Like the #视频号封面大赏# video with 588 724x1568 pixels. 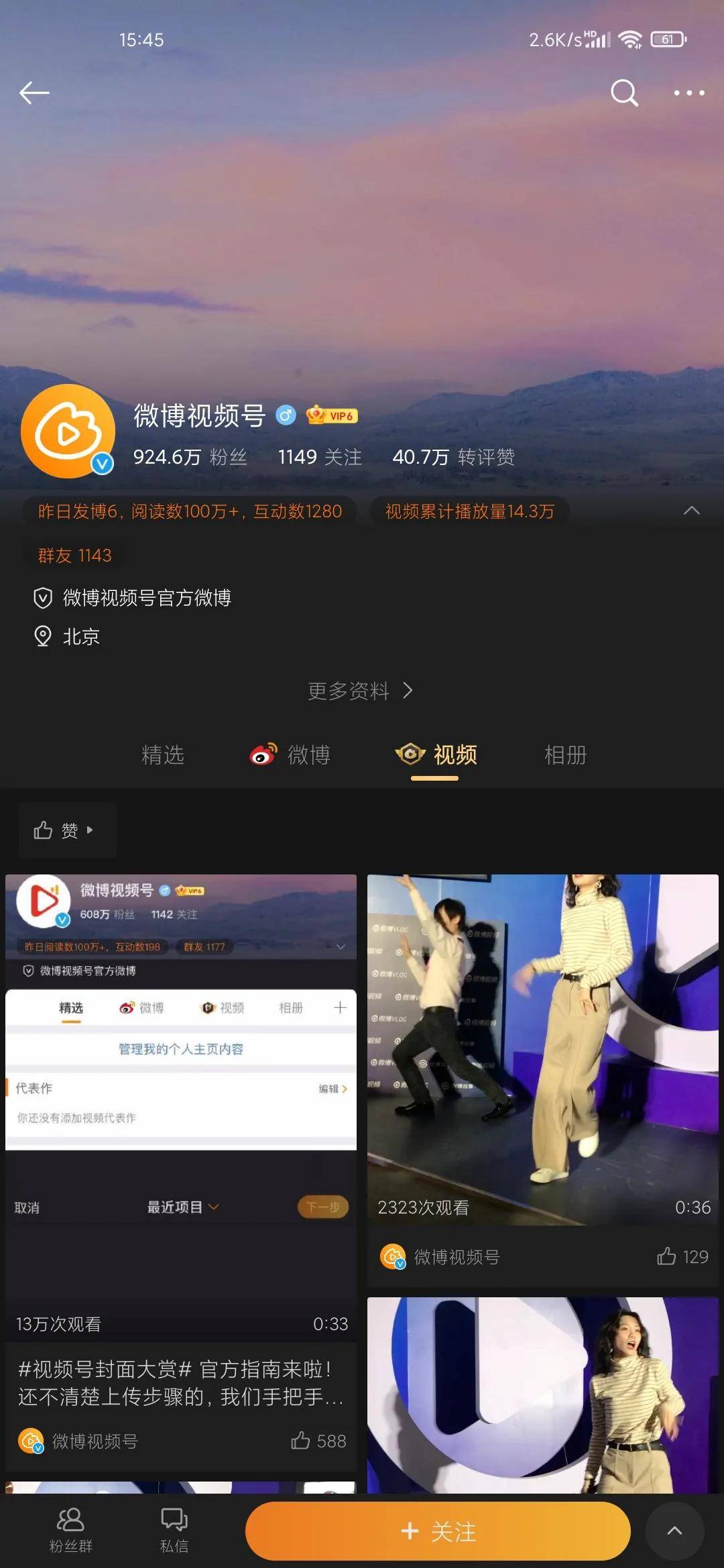318,1441
